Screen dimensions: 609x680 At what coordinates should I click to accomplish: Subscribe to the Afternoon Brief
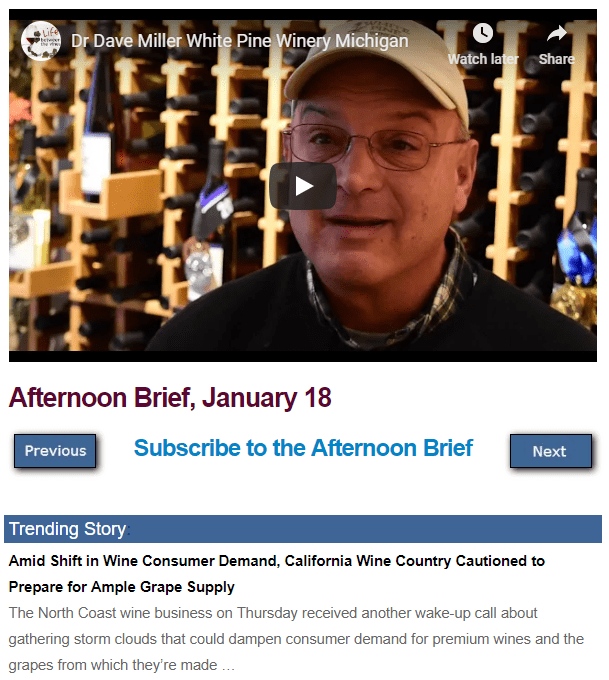[x=303, y=448]
